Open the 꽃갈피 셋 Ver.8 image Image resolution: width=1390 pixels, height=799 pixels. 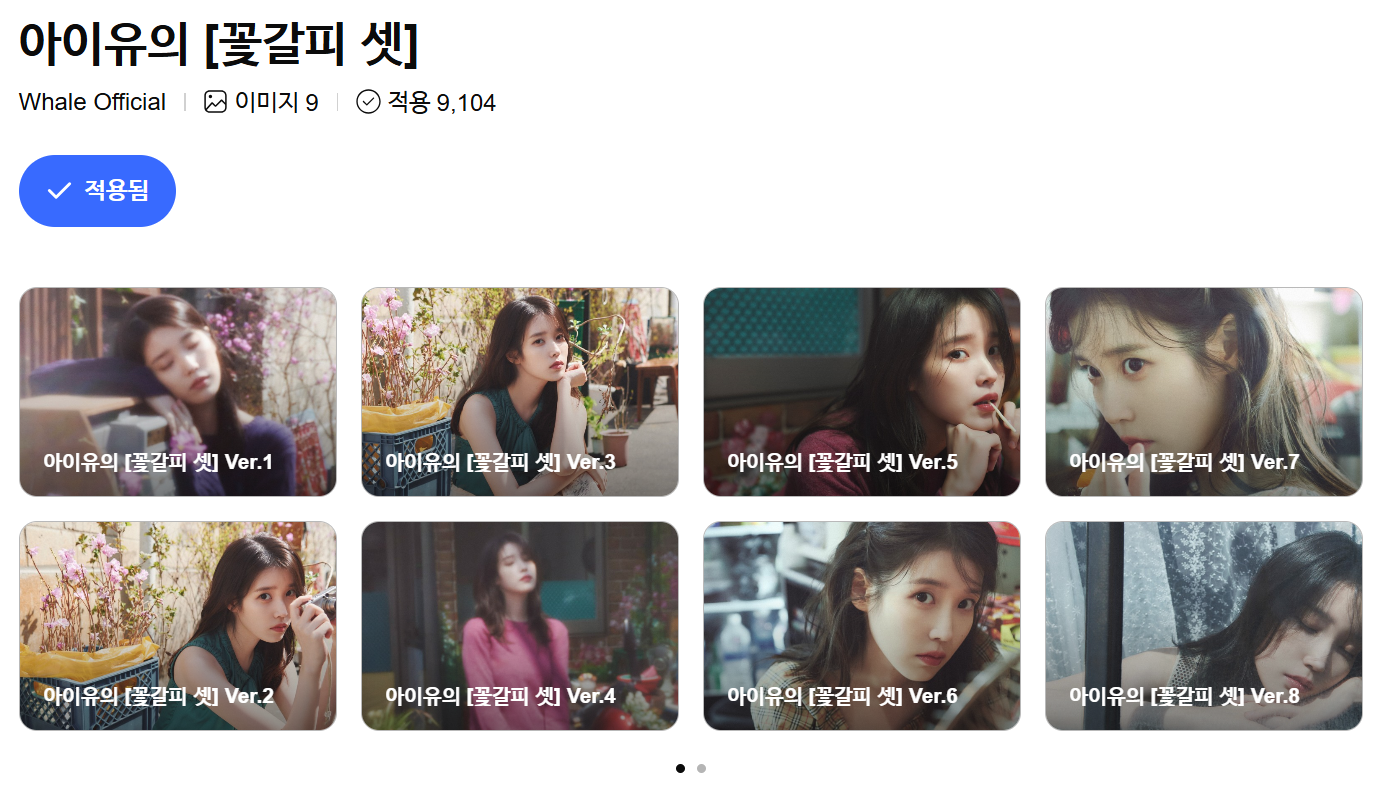(x=1204, y=626)
